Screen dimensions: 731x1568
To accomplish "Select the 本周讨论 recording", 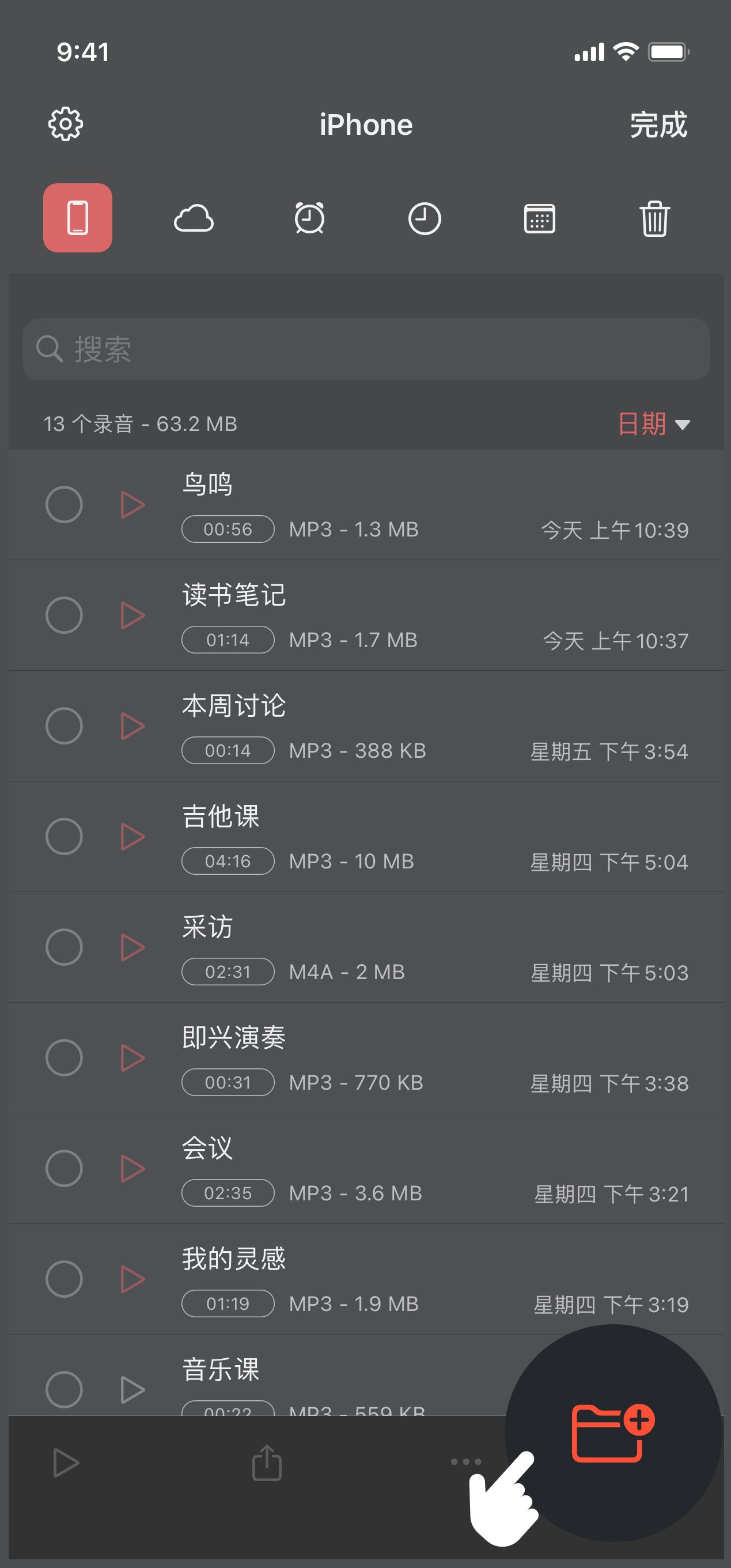I will click(64, 726).
